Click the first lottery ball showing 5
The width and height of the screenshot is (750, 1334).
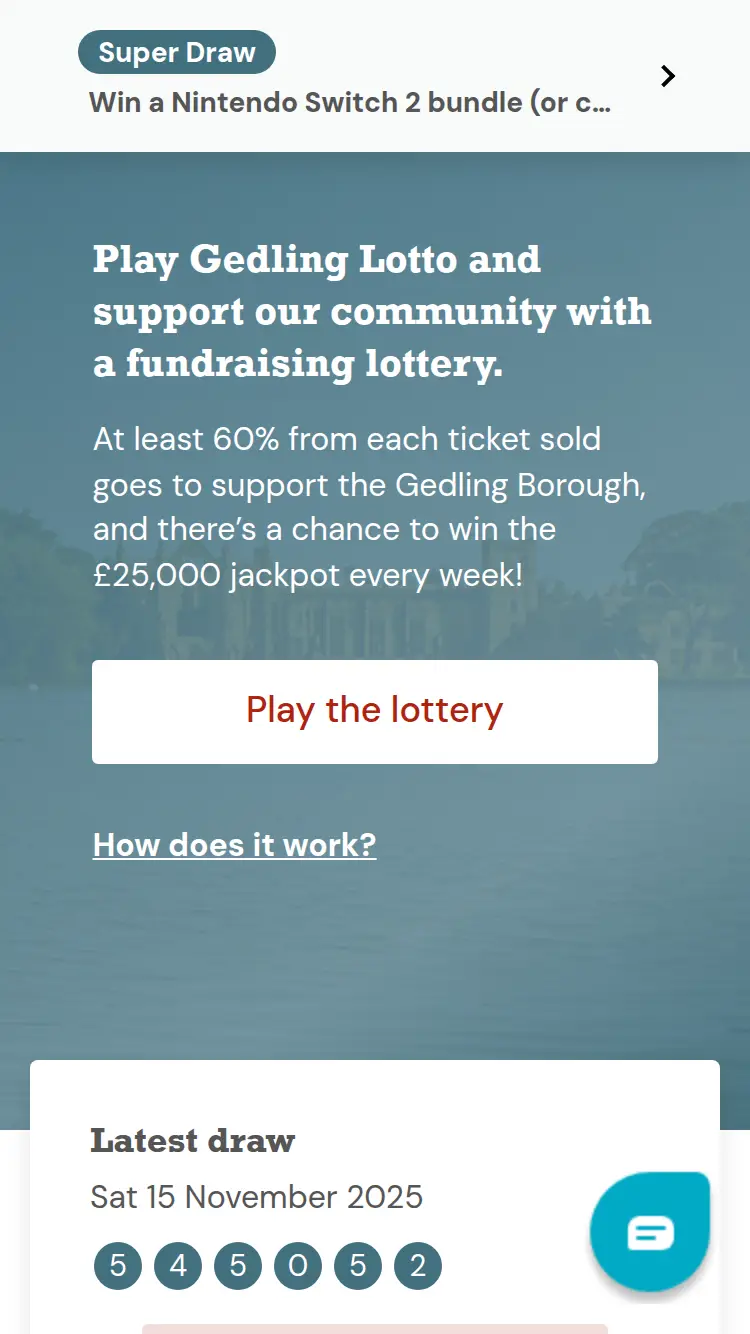point(117,1265)
